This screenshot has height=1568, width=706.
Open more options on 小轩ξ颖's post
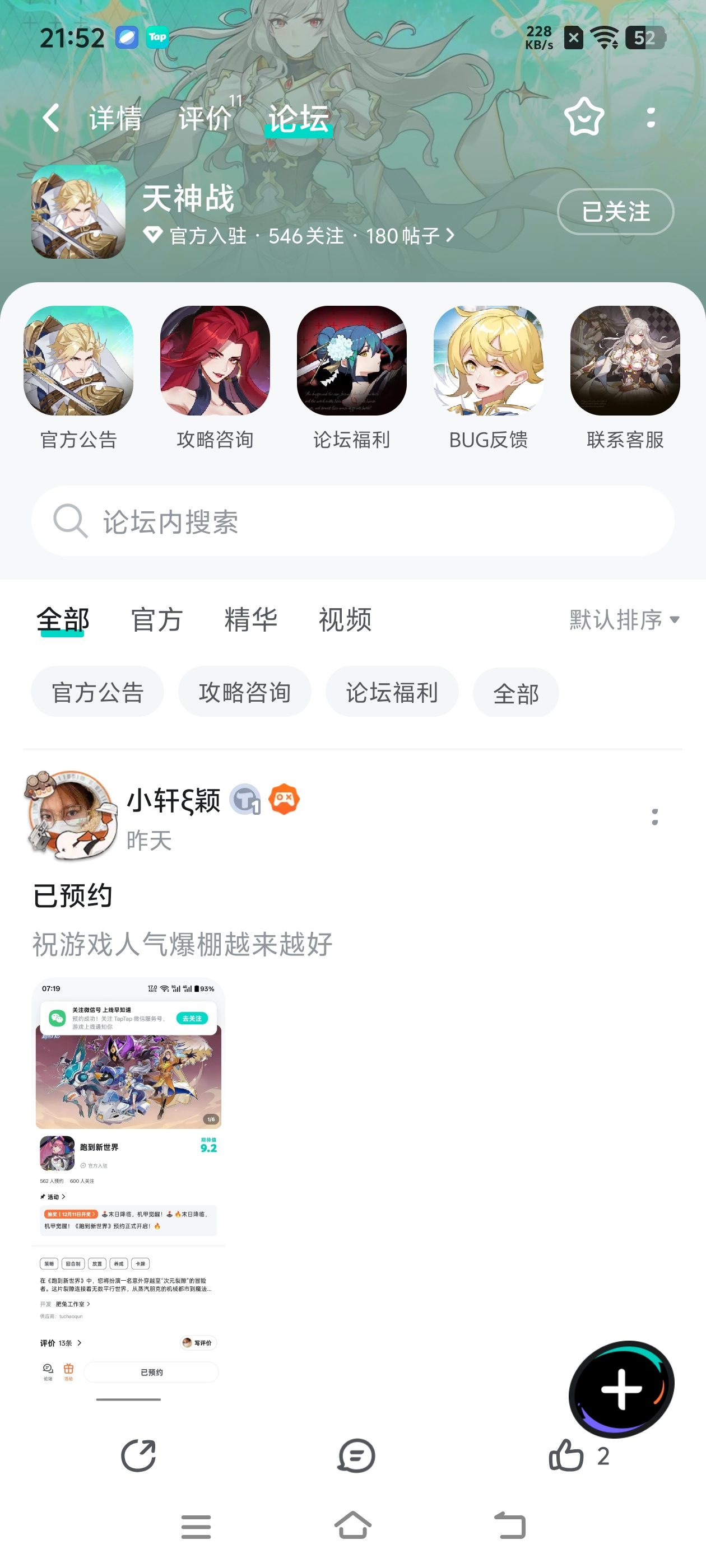coord(654,817)
